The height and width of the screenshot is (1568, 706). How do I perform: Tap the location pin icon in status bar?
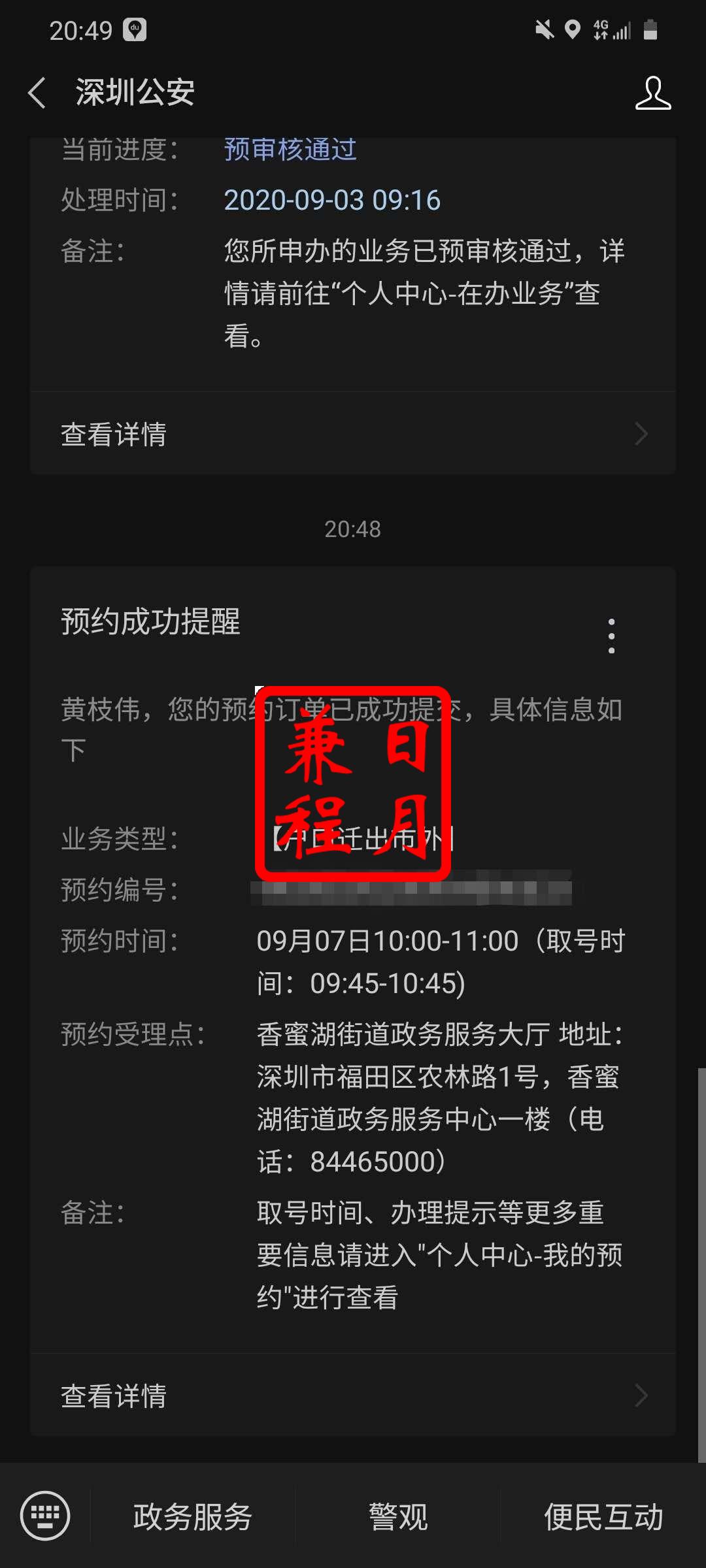pyautogui.click(x=574, y=29)
